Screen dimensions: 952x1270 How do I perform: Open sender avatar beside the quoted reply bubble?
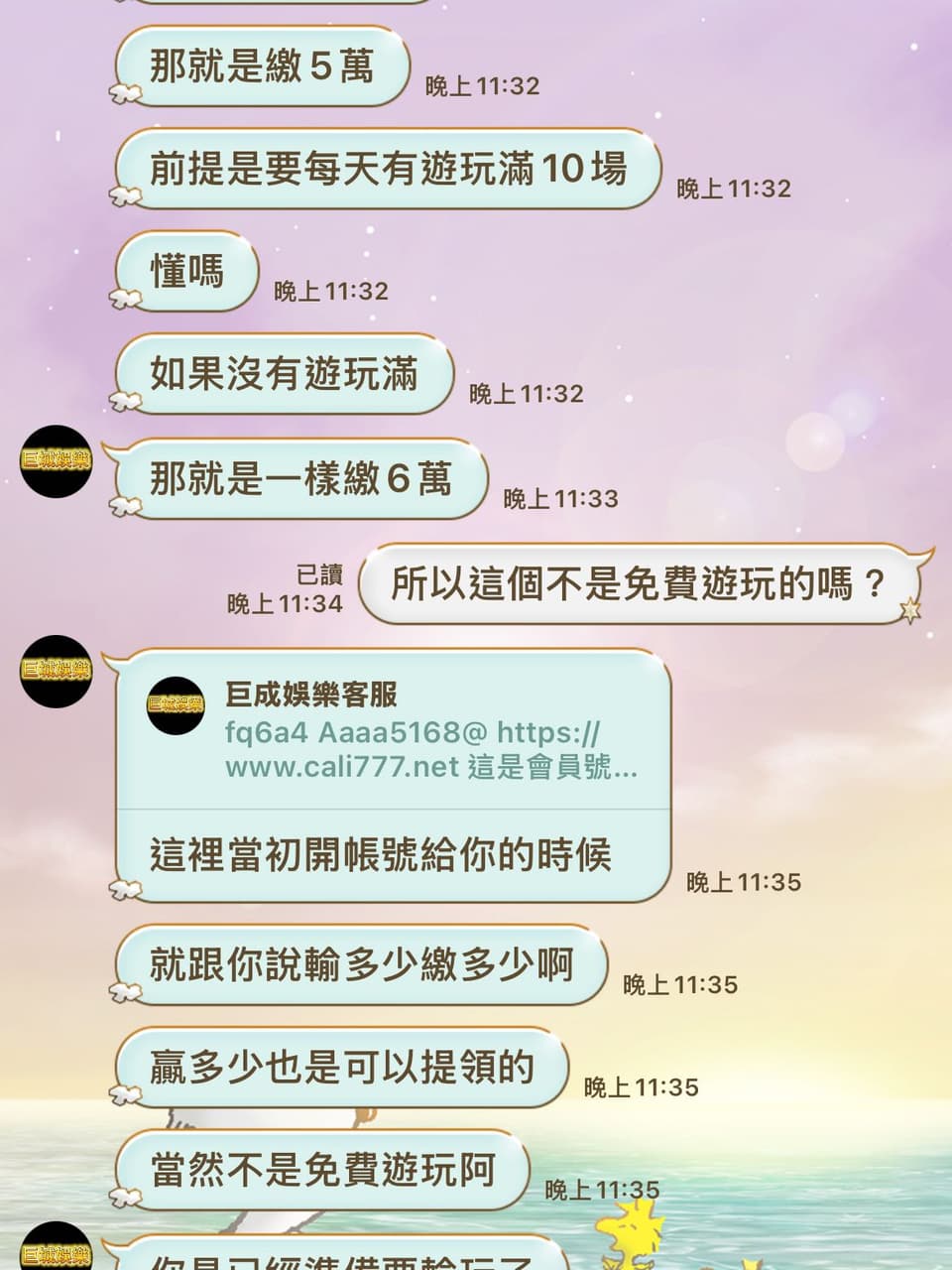[56, 671]
